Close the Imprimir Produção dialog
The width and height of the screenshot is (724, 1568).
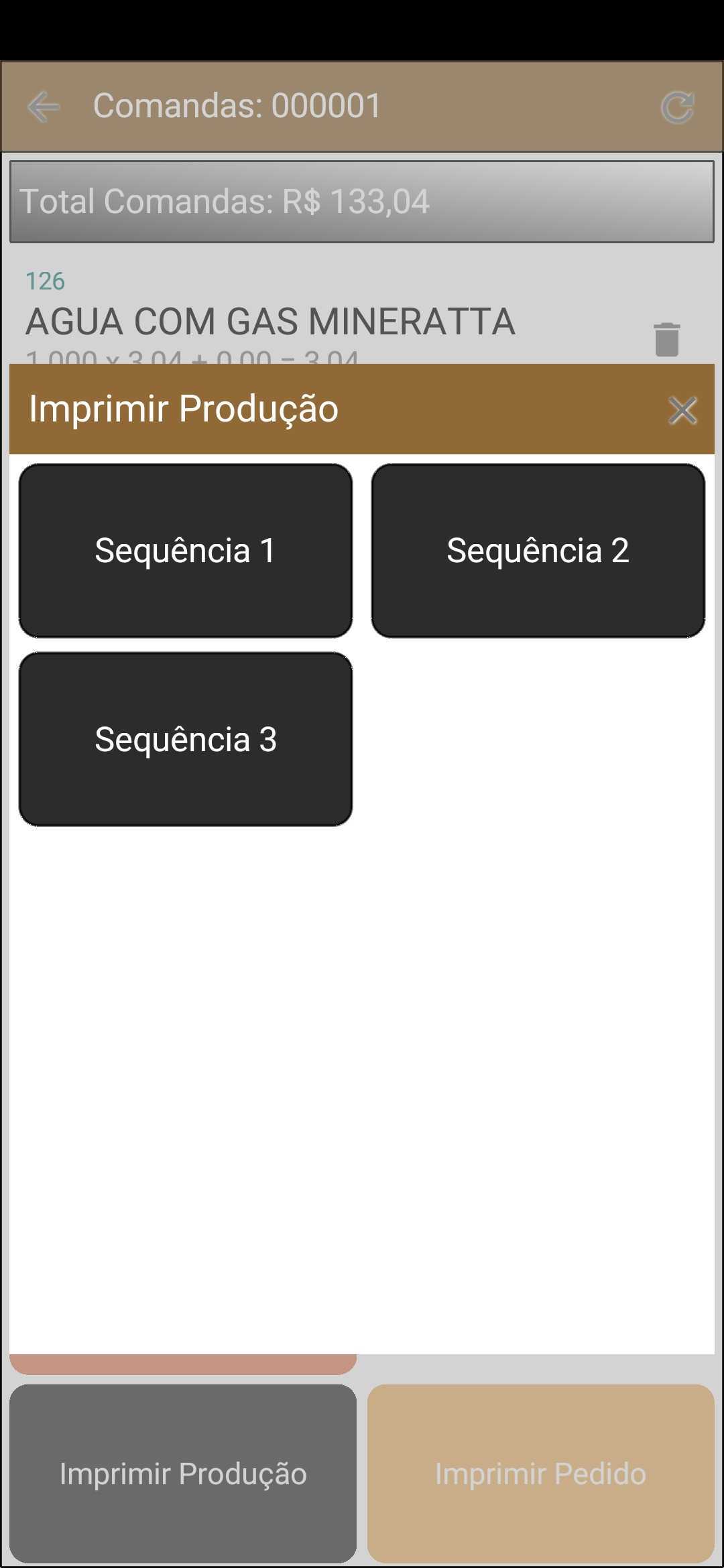click(x=682, y=410)
